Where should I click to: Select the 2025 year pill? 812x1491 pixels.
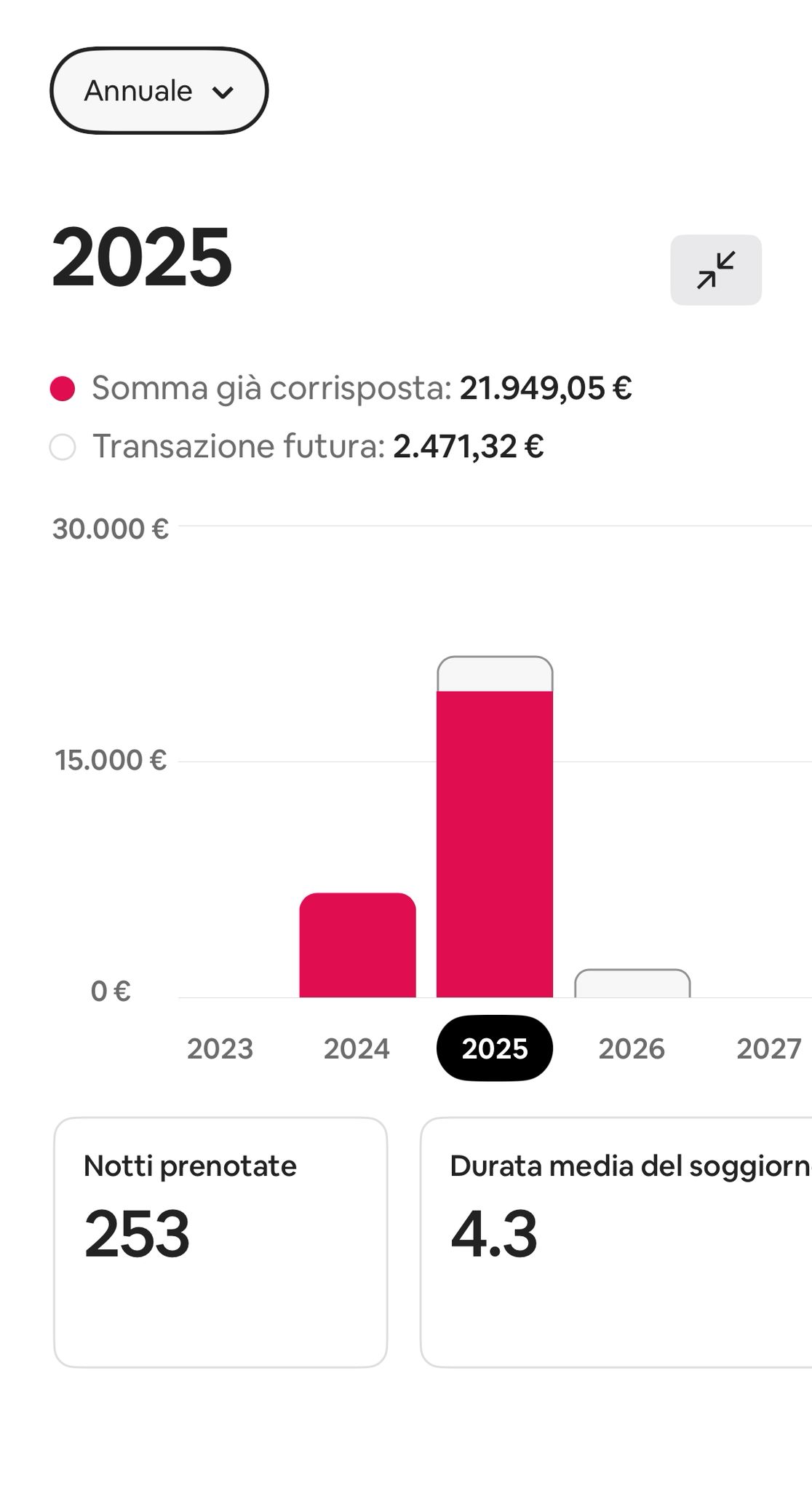pos(494,1048)
